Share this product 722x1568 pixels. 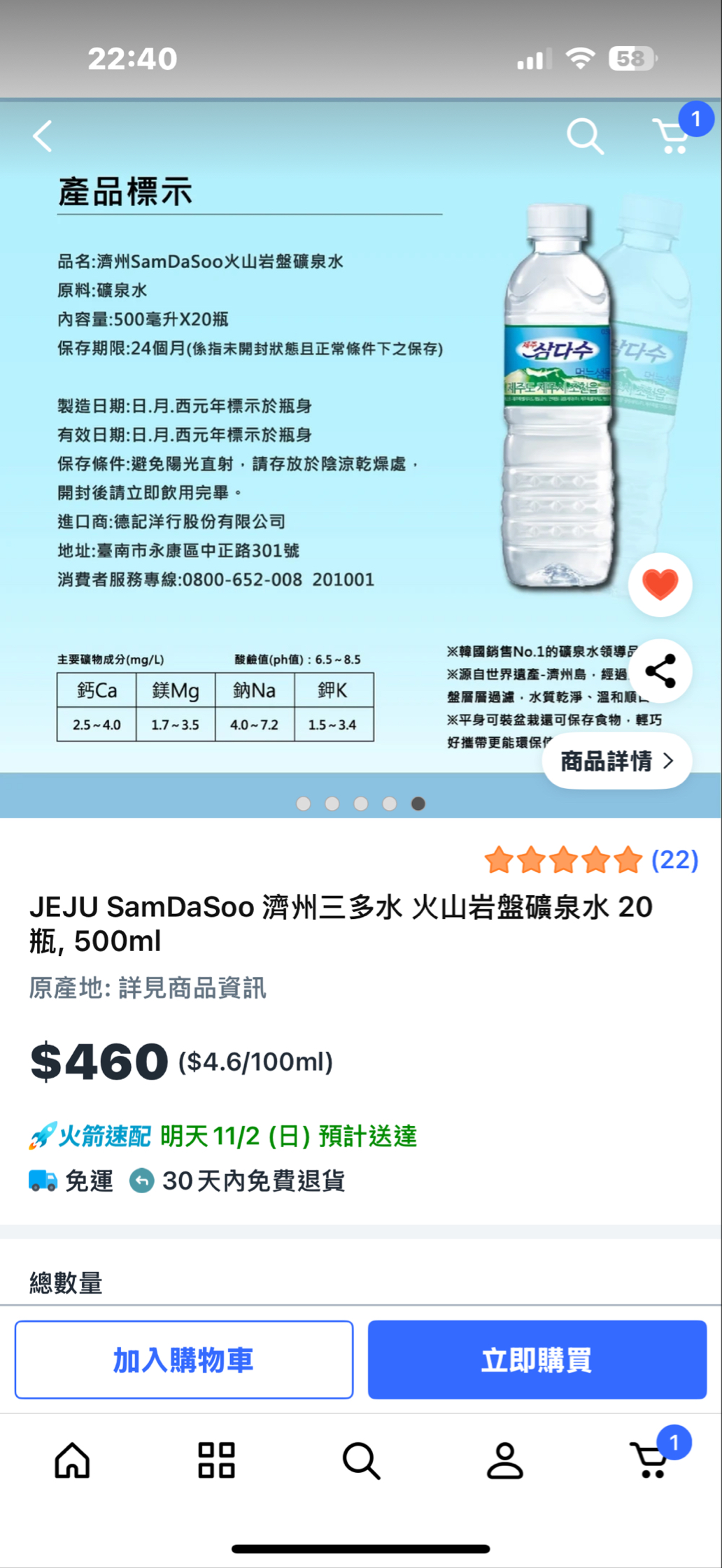coord(660,671)
